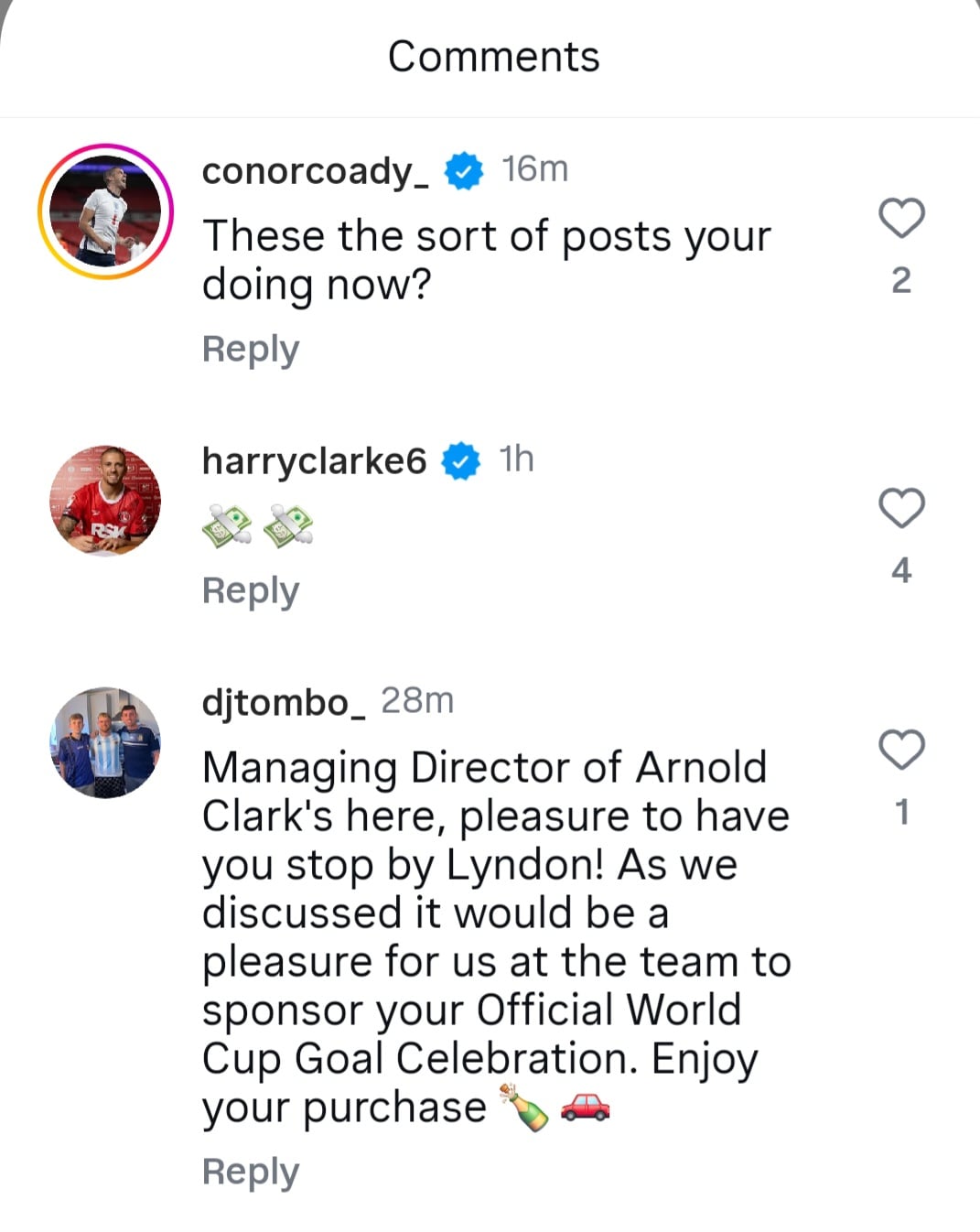The width and height of the screenshot is (980, 1232).
Task: Like djtombo_'s Arnold Clark comment
Action: pyautogui.click(x=901, y=750)
